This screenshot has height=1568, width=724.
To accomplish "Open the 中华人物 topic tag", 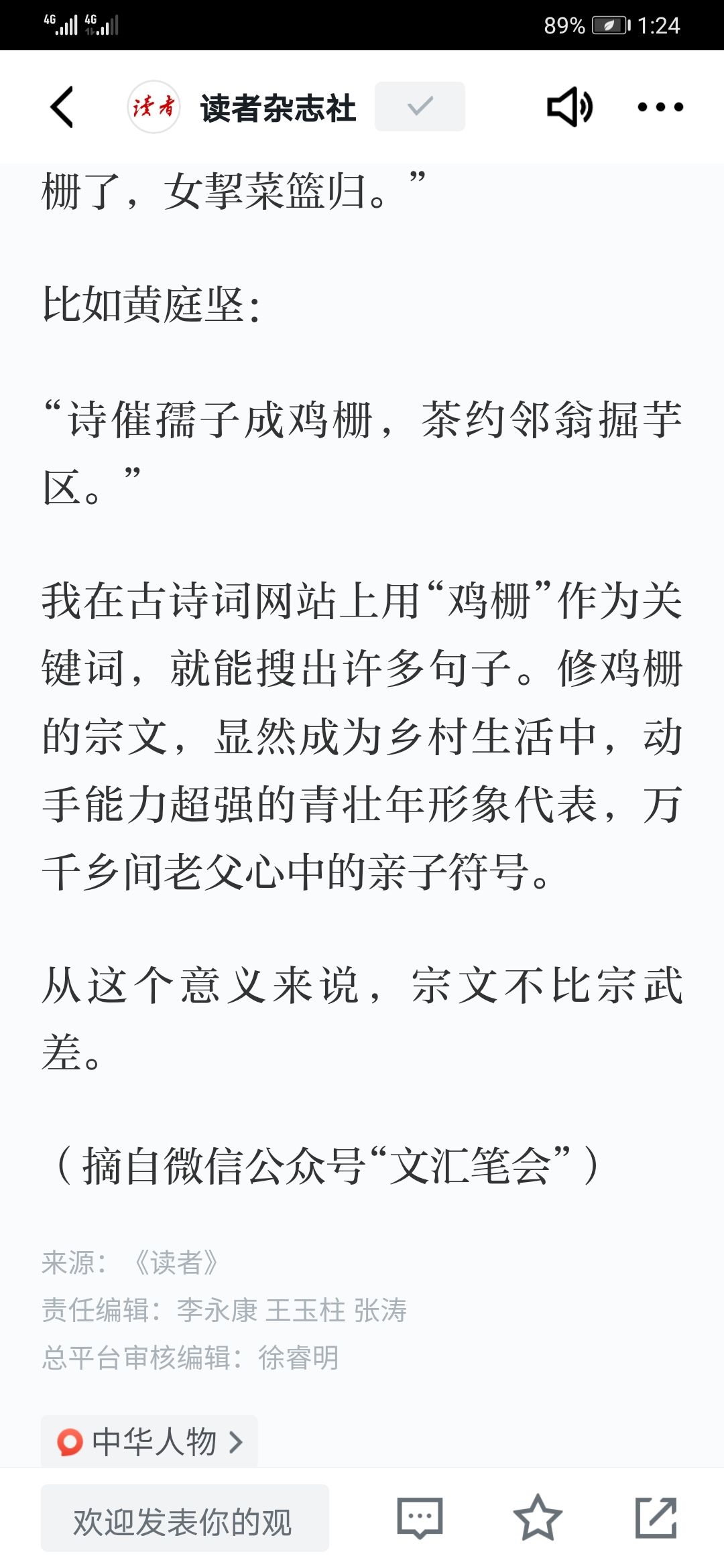I will click(x=149, y=1441).
